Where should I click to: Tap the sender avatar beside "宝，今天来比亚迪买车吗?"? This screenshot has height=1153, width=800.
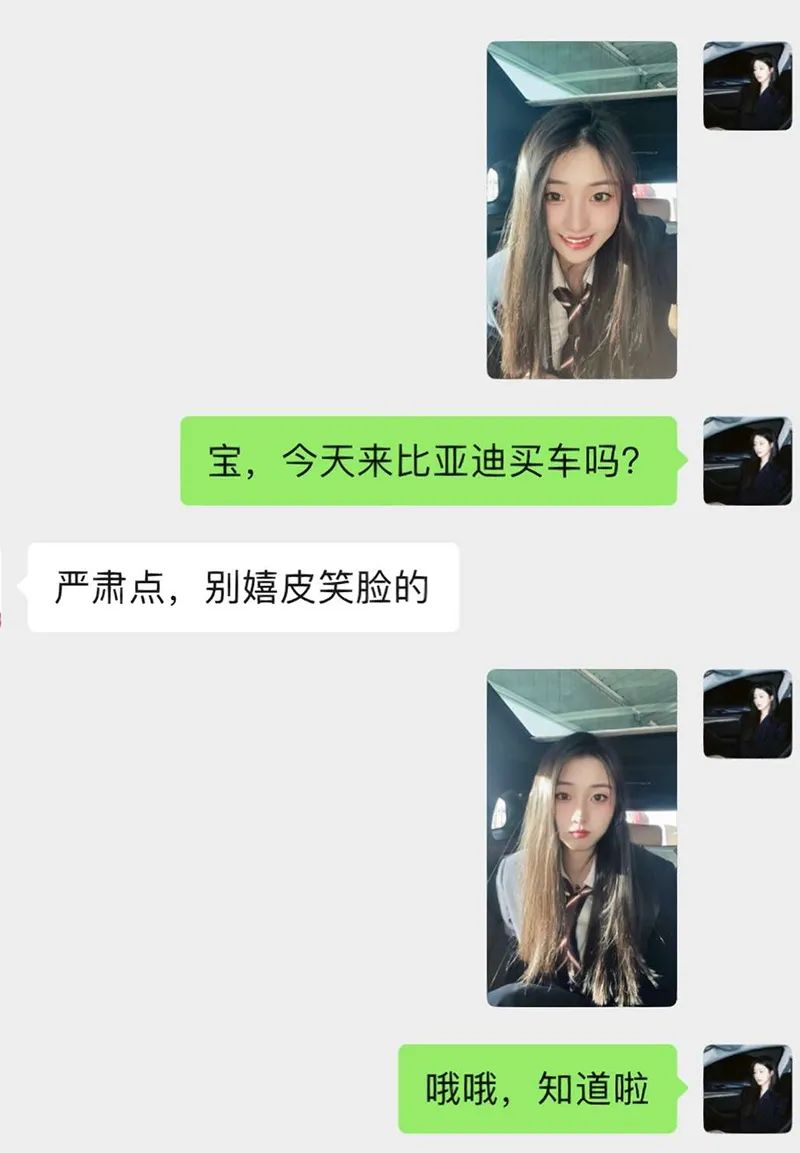click(x=747, y=460)
